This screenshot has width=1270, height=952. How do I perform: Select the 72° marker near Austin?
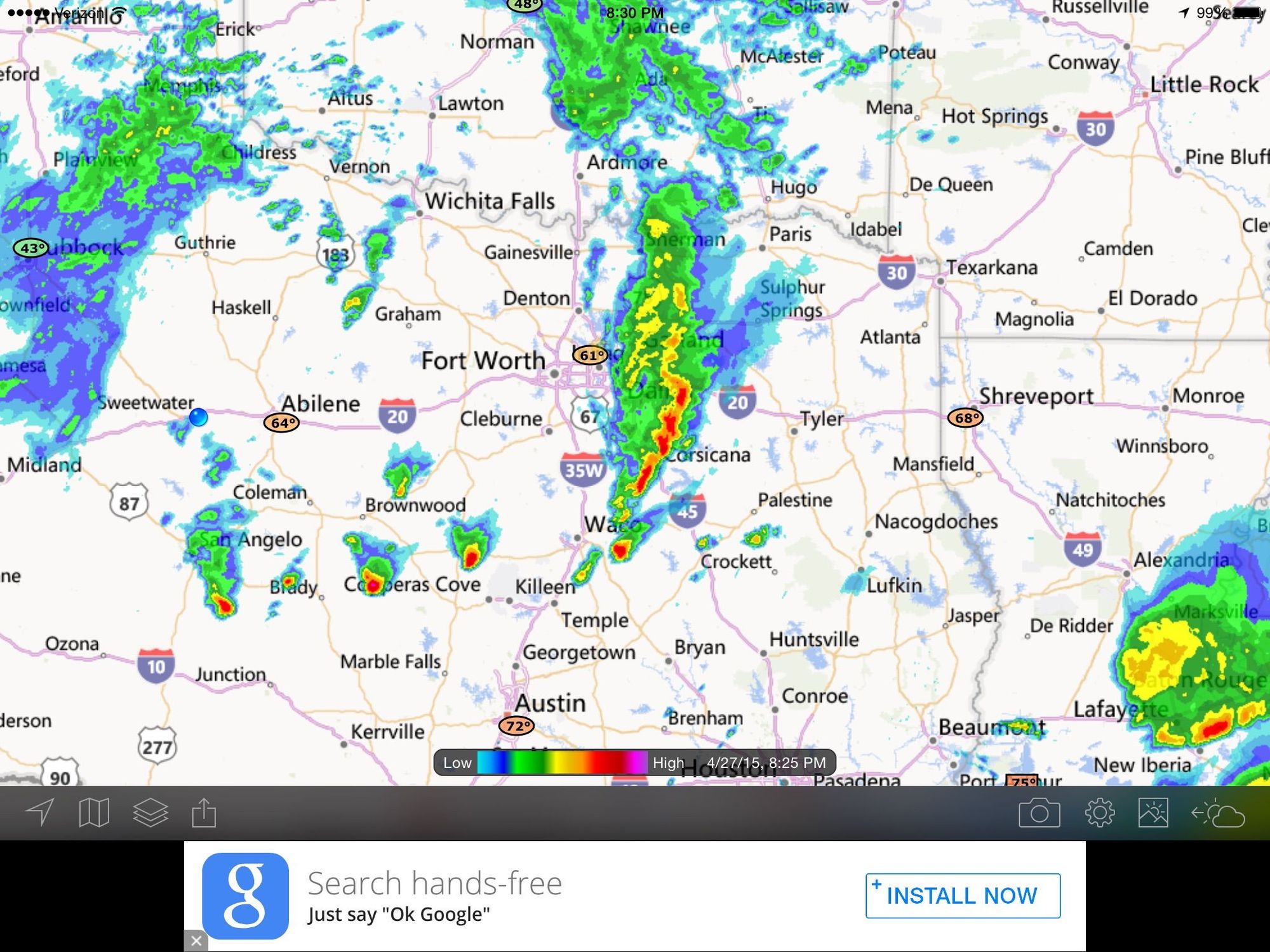[516, 725]
